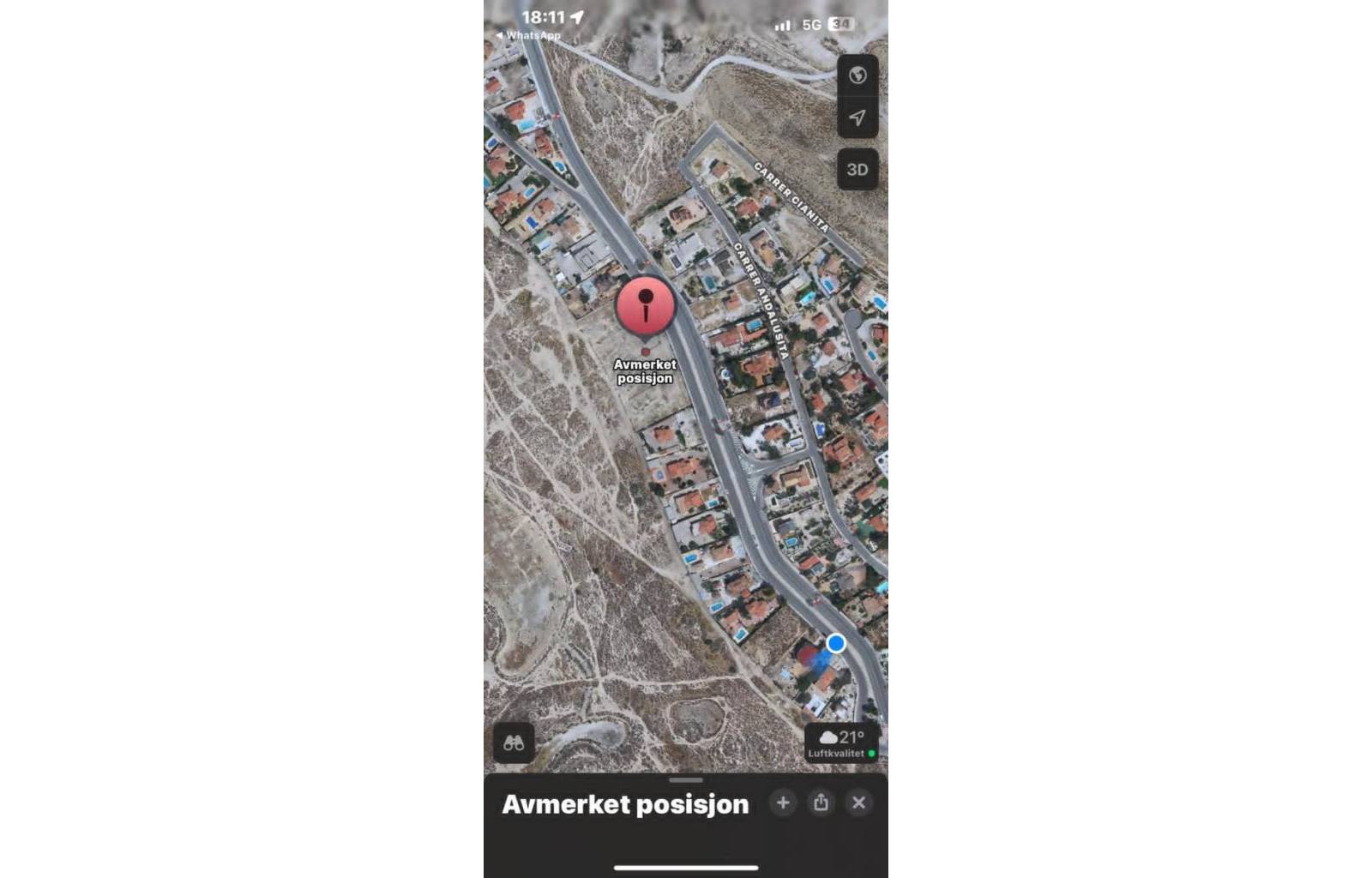Tap the blue current location dot
Image resolution: width=1372 pixels, height=878 pixels.
point(836,643)
